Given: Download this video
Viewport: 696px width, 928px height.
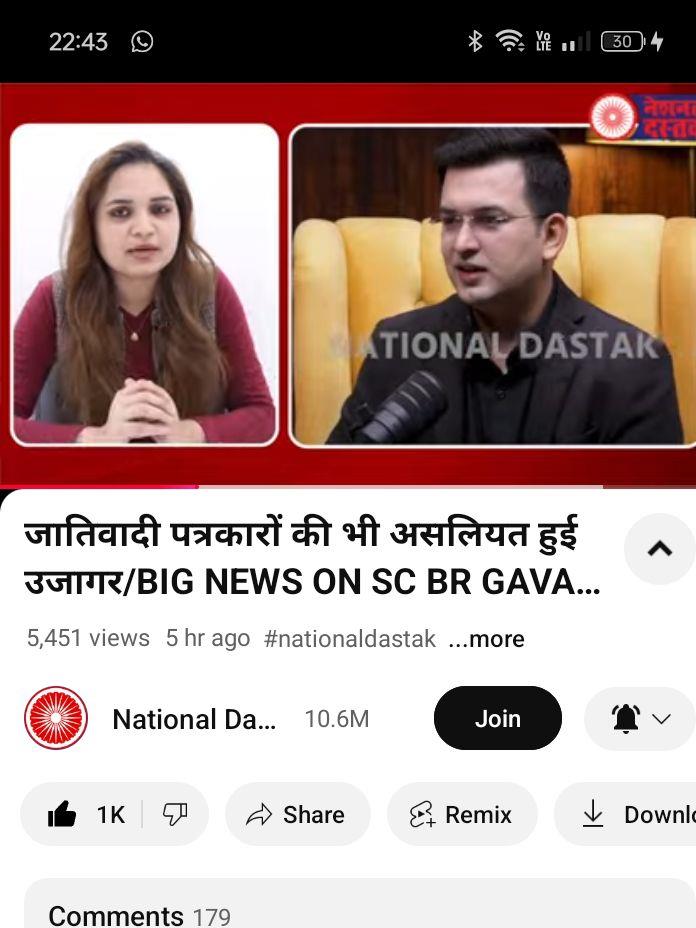Looking at the screenshot, I should pos(630,815).
